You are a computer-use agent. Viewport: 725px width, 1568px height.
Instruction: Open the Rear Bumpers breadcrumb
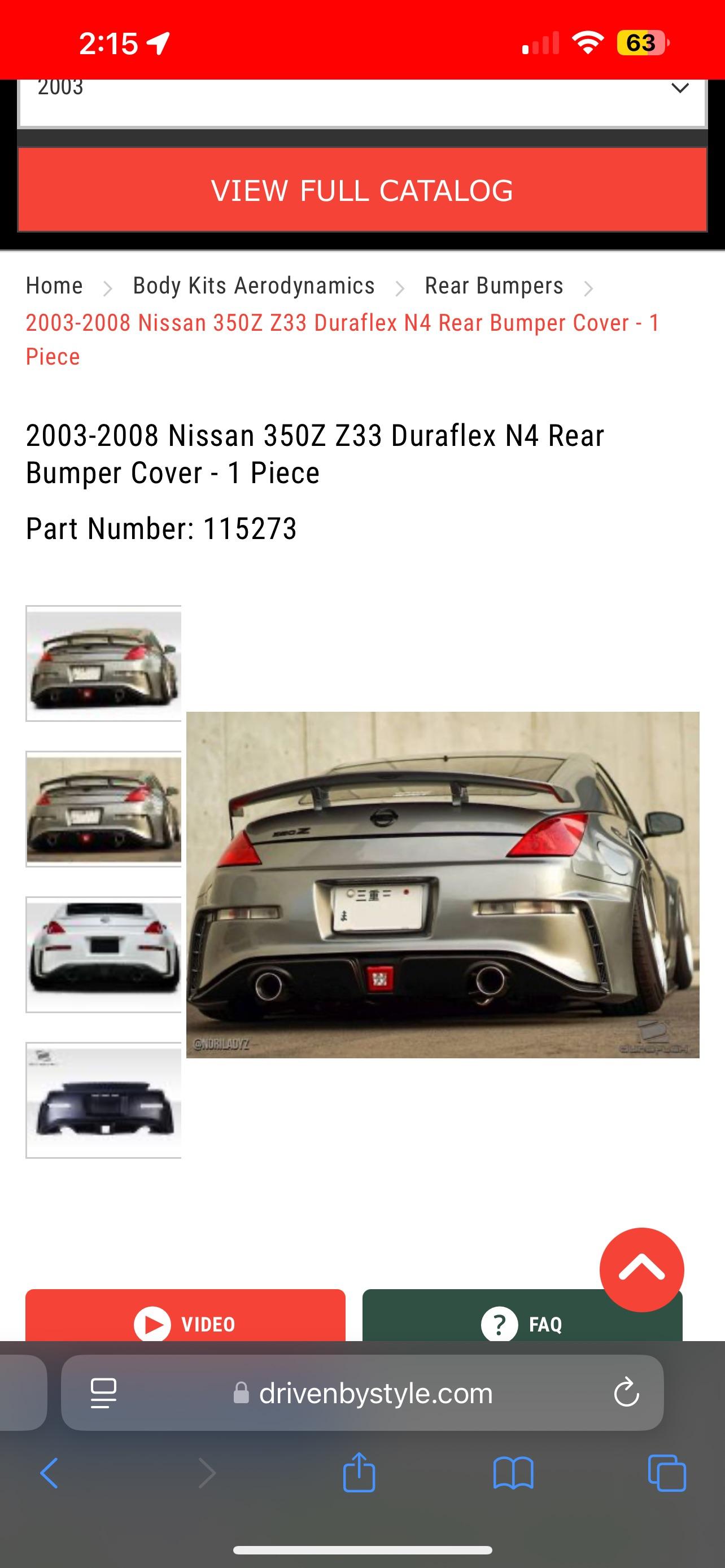[493, 285]
